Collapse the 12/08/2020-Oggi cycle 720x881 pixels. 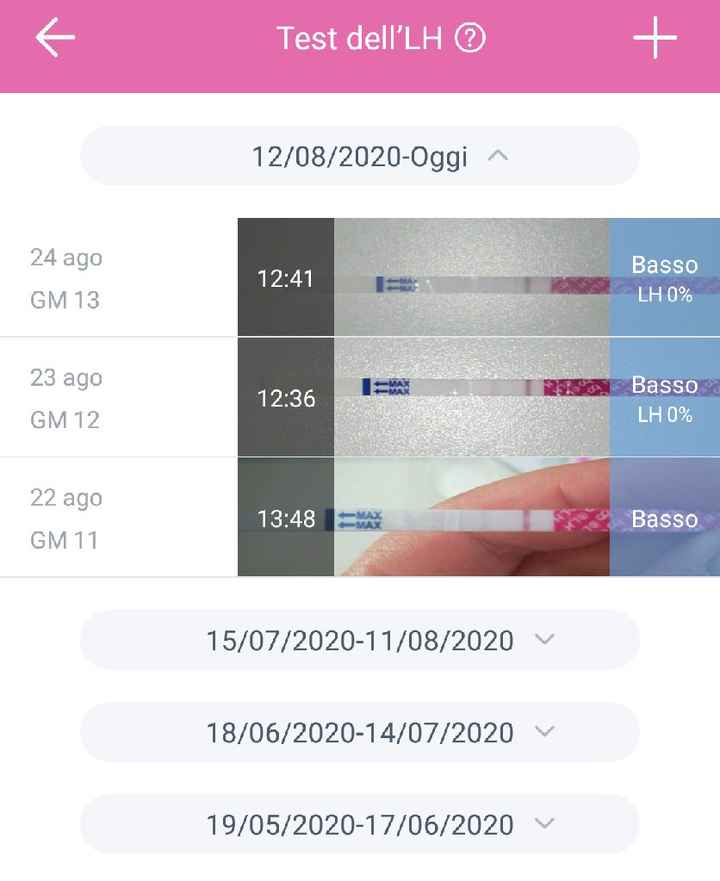(360, 156)
